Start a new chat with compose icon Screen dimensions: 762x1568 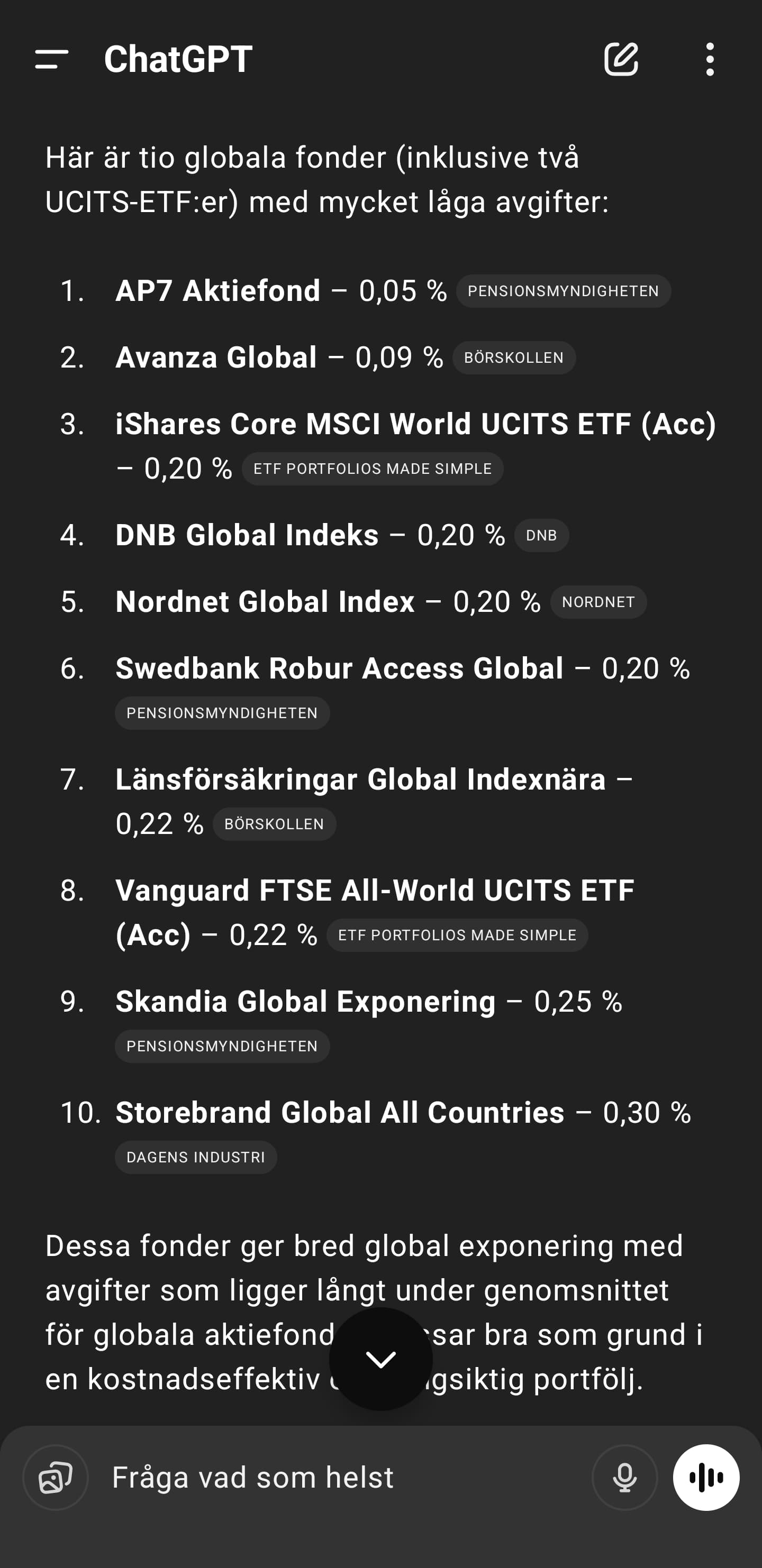tap(621, 59)
